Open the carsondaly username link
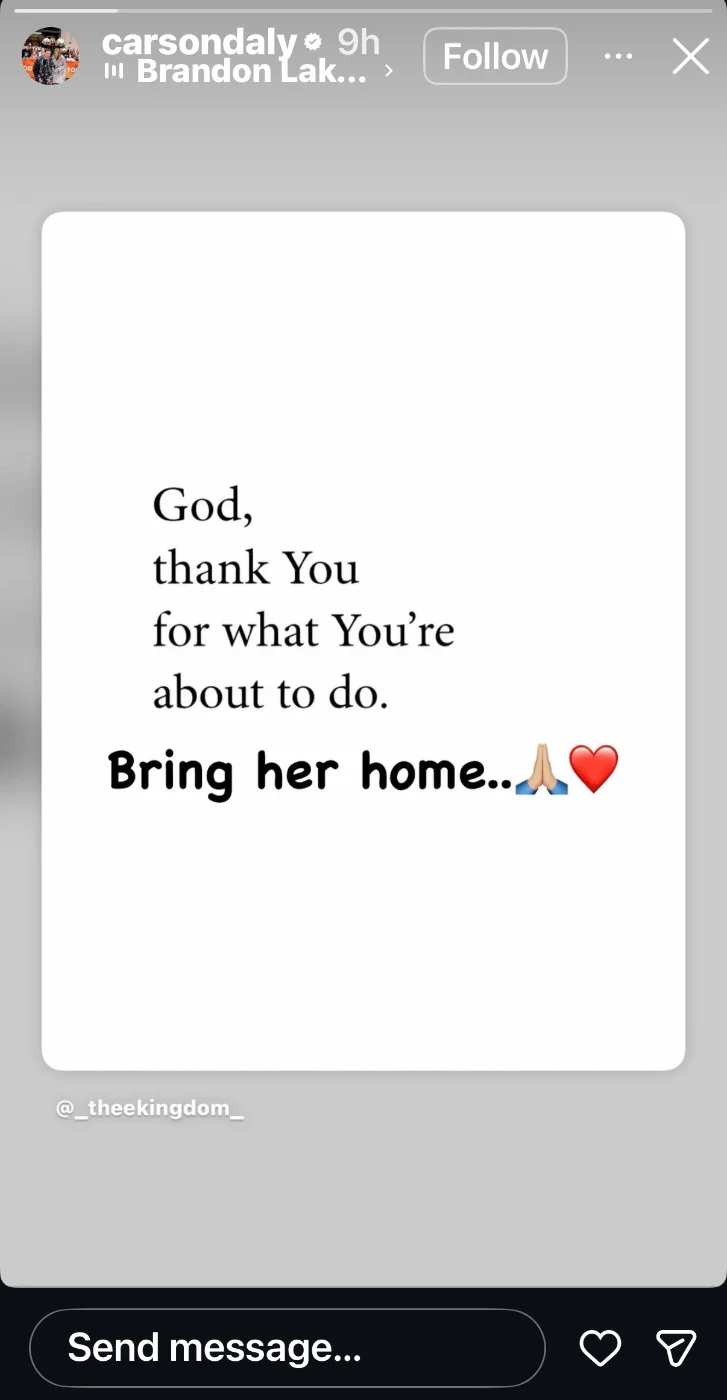Viewport: 727px width, 1400px height. (x=198, y=43)
